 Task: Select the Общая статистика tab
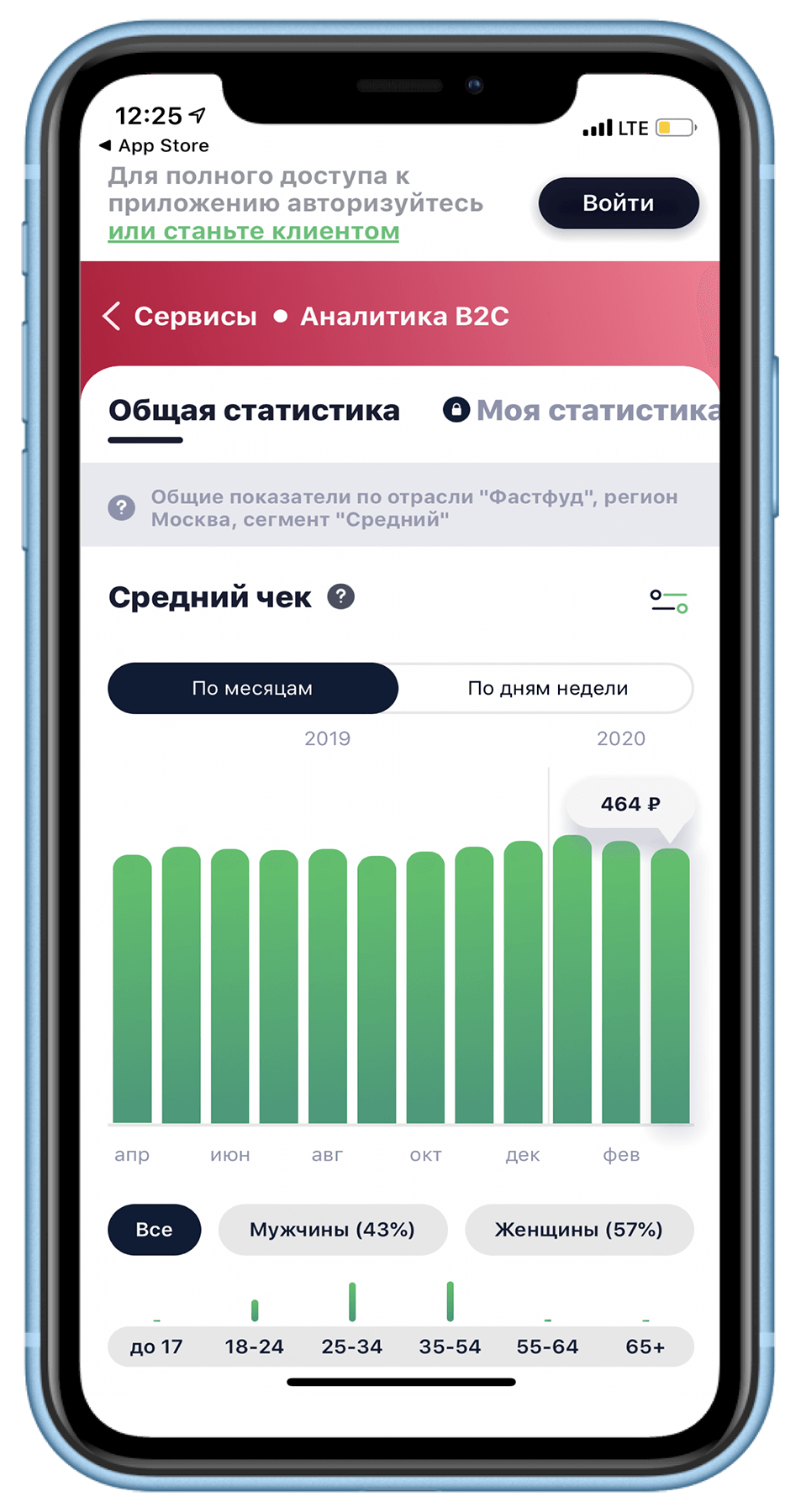pos(254,411)
